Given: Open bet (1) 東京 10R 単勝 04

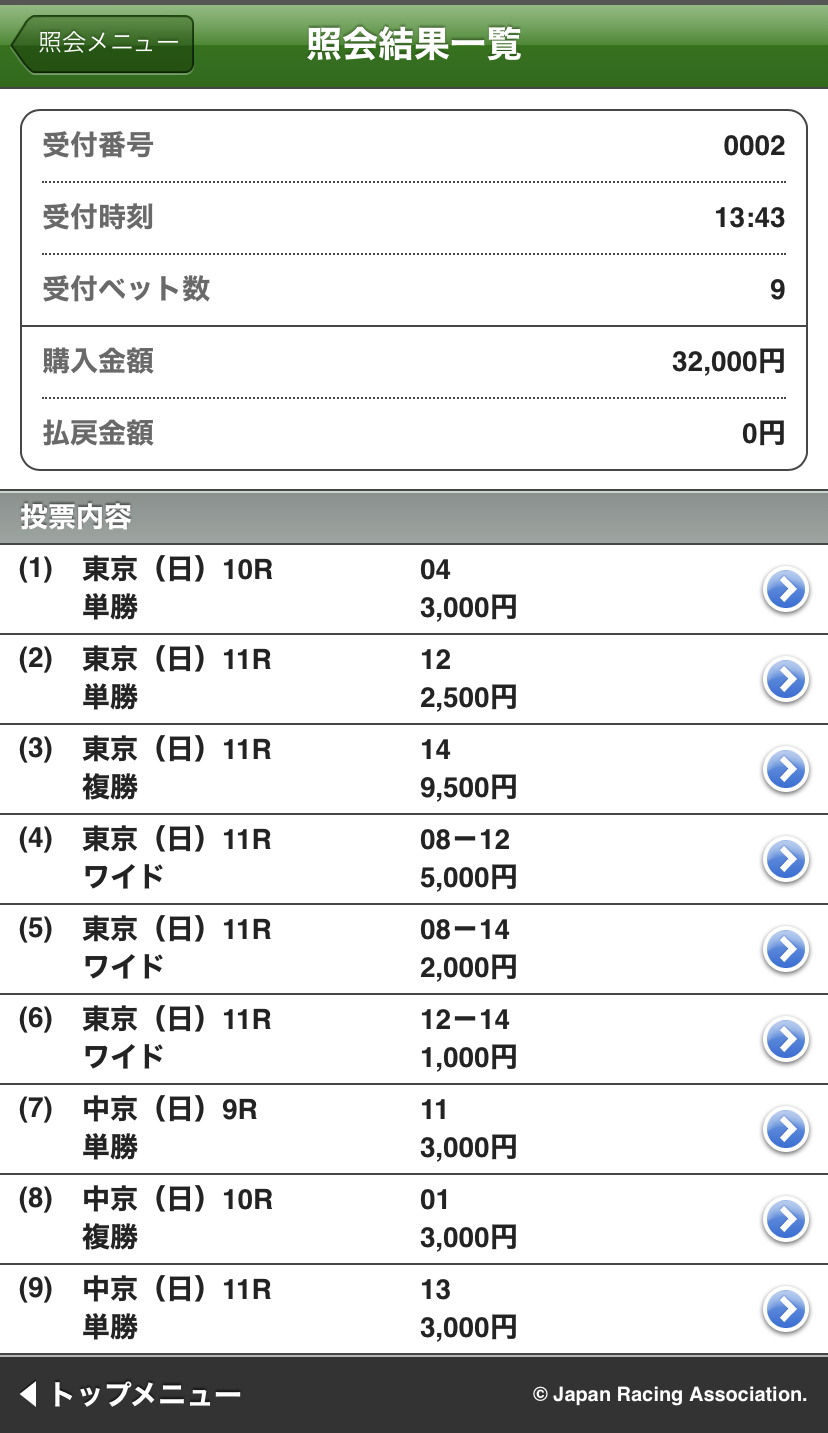Looking at the screenshot, I should coord(414,589).
